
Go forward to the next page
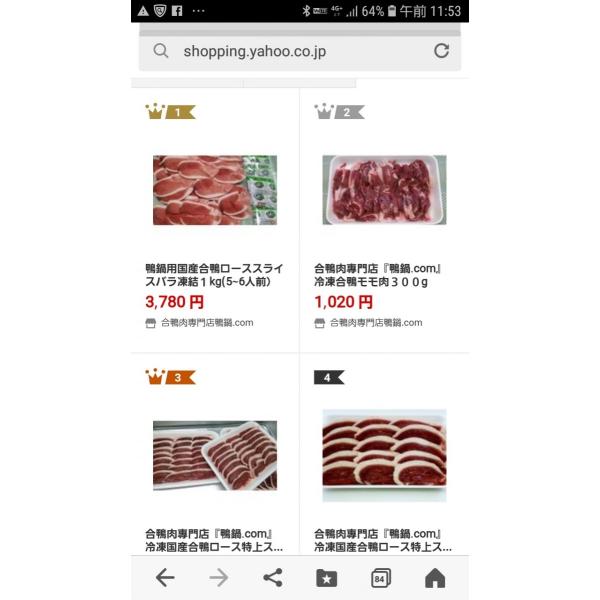(x=219, y=578)
